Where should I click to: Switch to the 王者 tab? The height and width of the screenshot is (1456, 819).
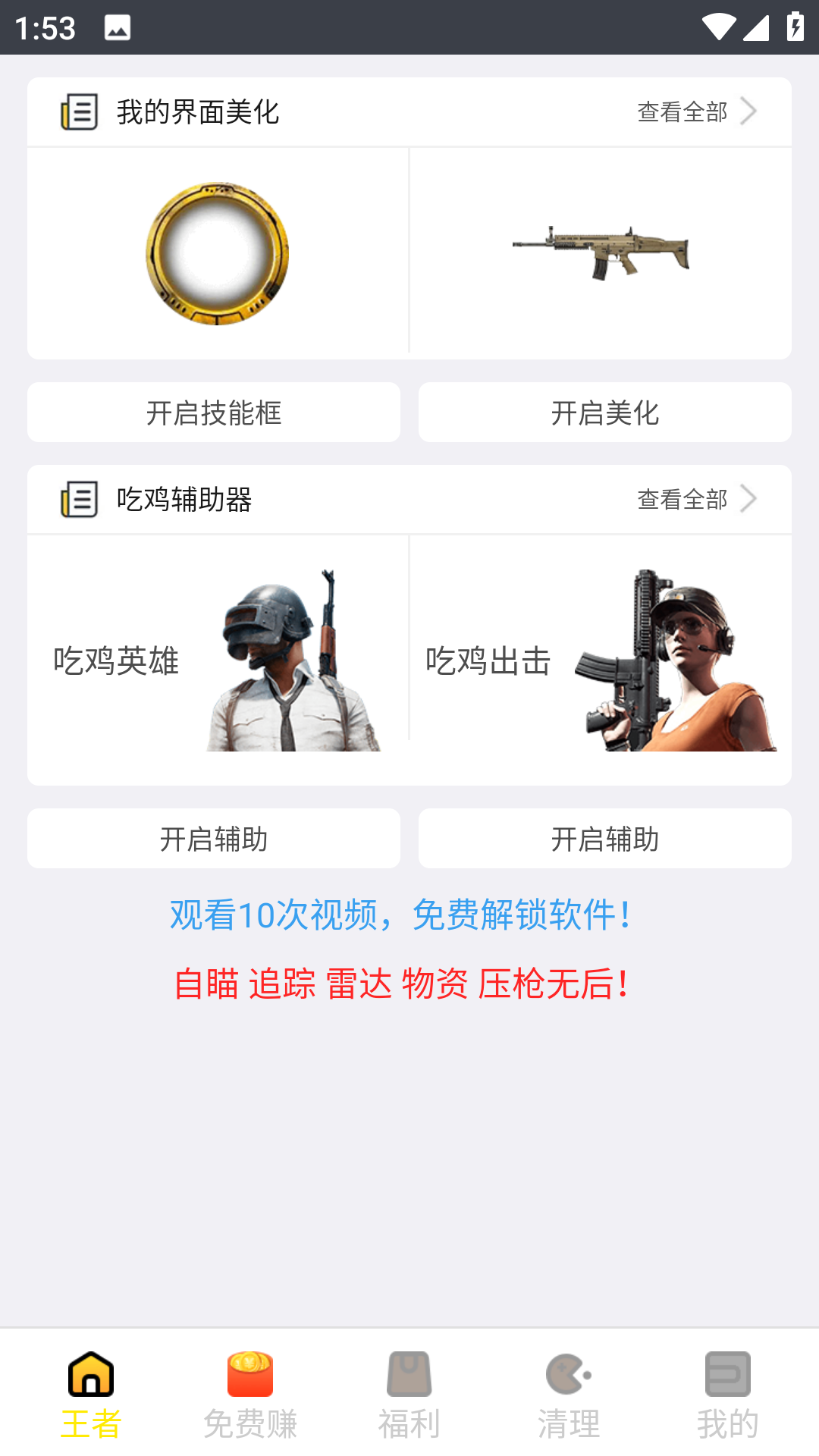[x=91, y=1395]
